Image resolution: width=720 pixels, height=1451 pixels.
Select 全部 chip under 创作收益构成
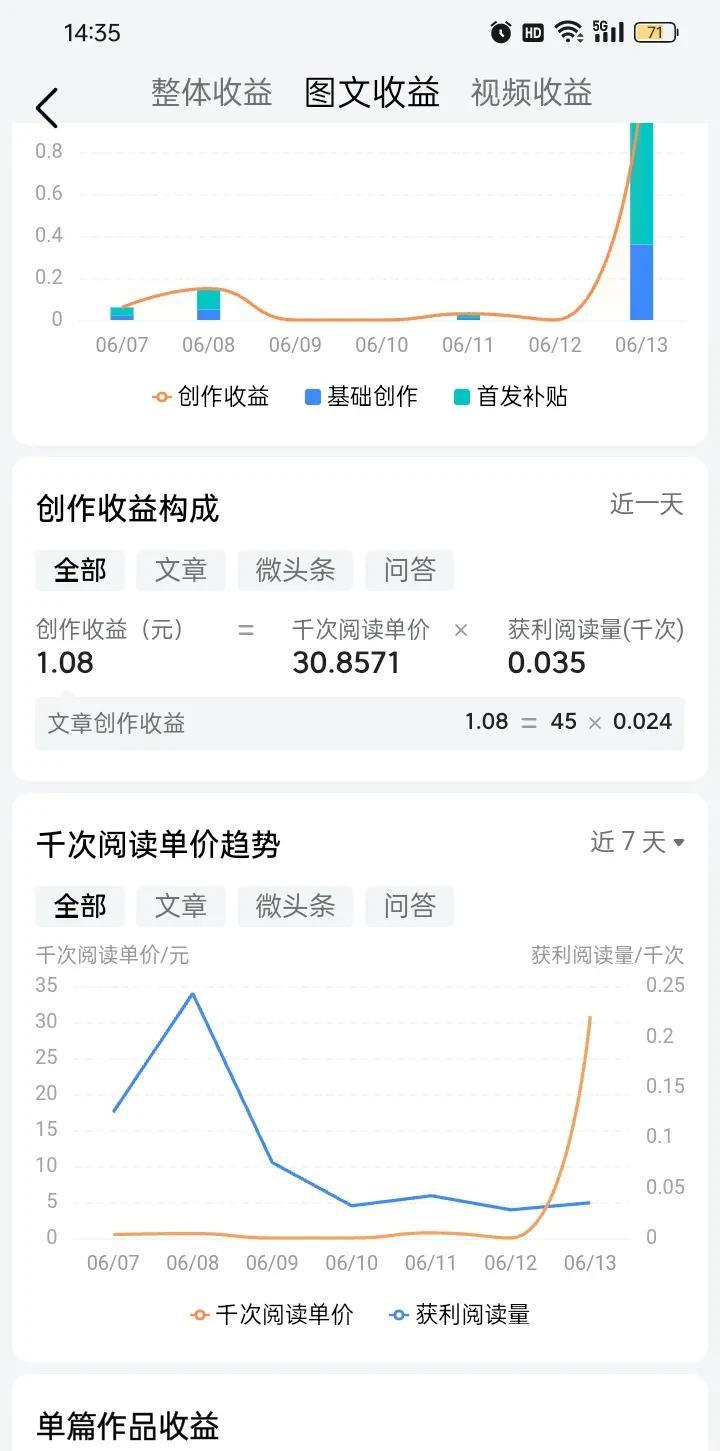pyautogui.click(x=80, y=570)
